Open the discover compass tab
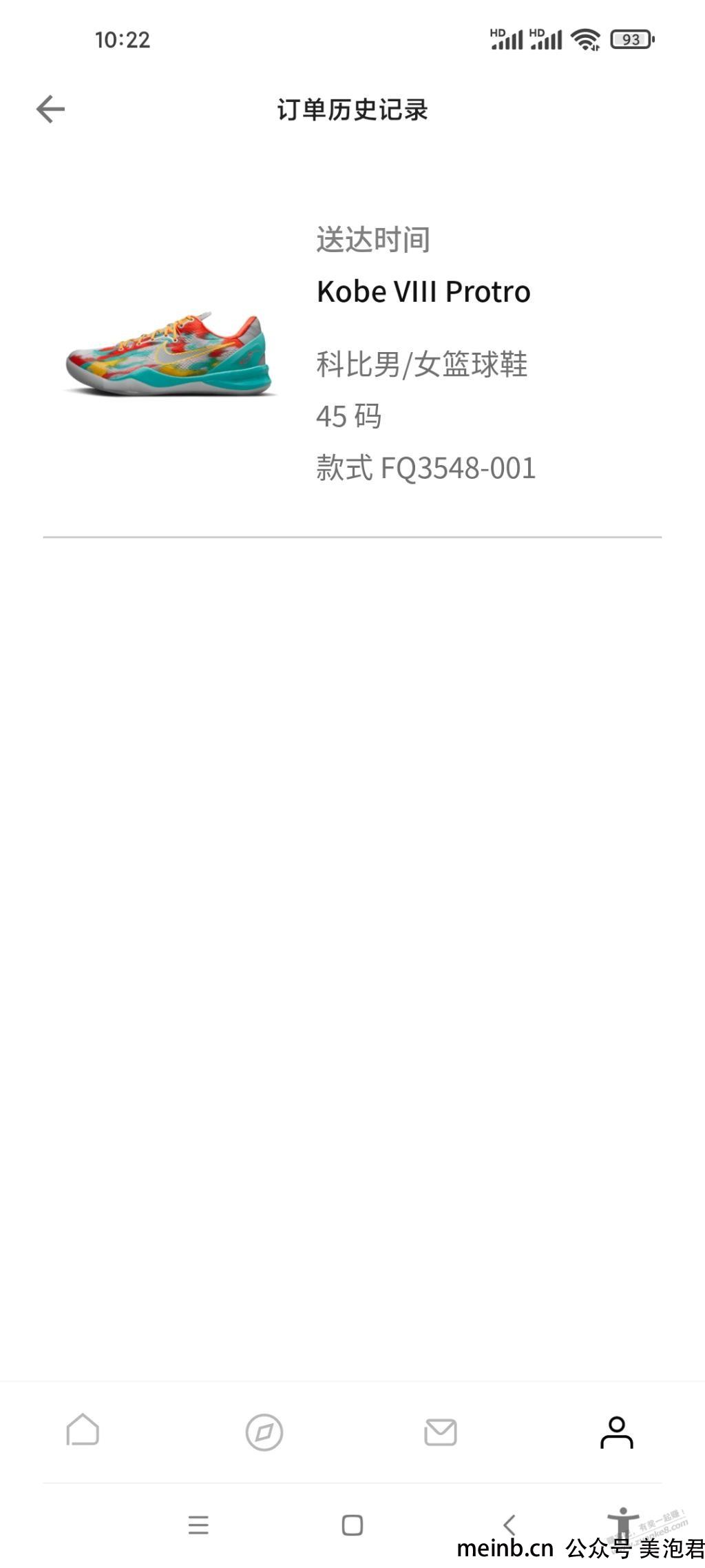Viewport: 705px width, 1568px height. click(264, 1432)
